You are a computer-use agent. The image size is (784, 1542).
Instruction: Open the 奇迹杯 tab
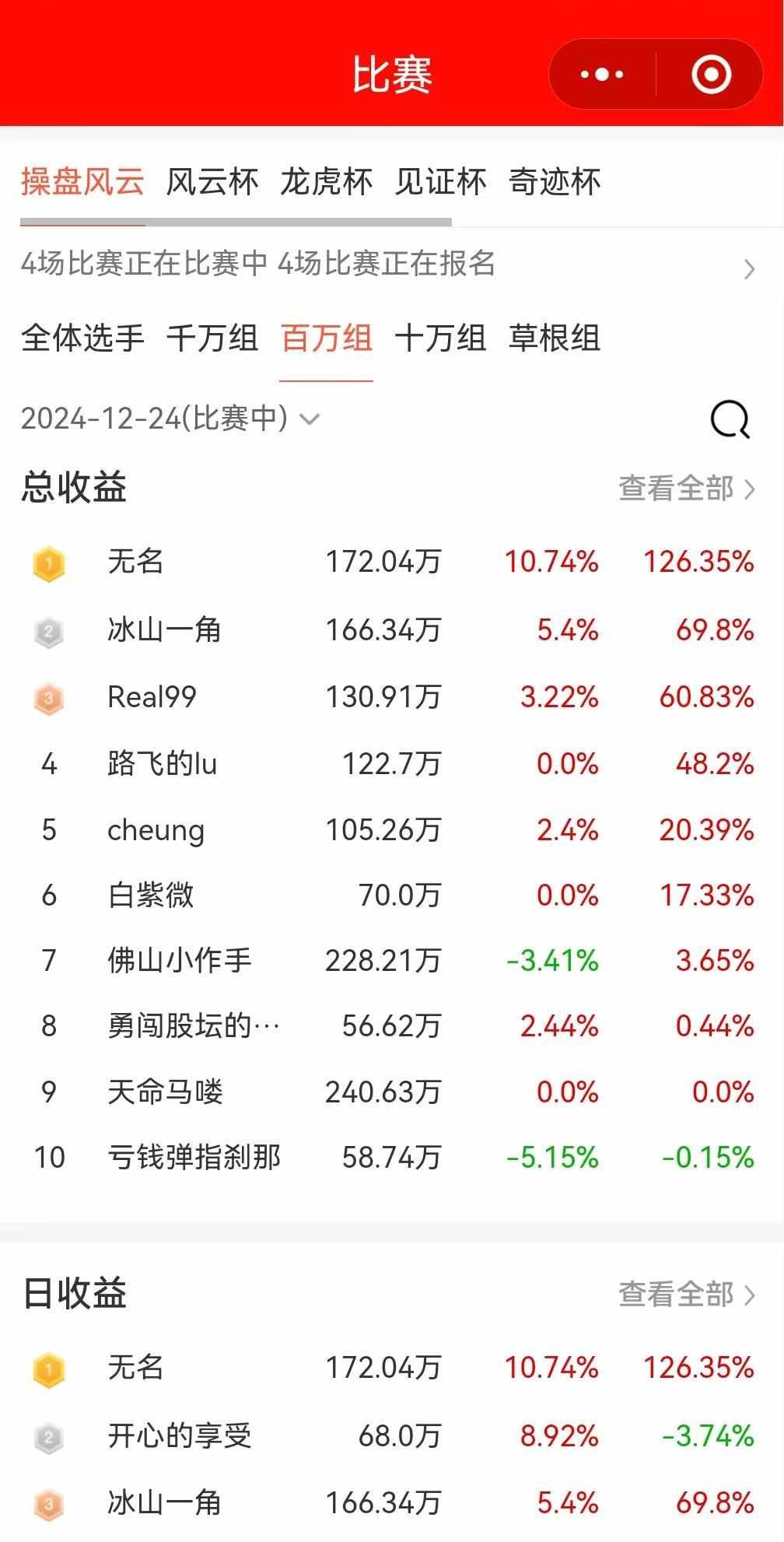555,182
